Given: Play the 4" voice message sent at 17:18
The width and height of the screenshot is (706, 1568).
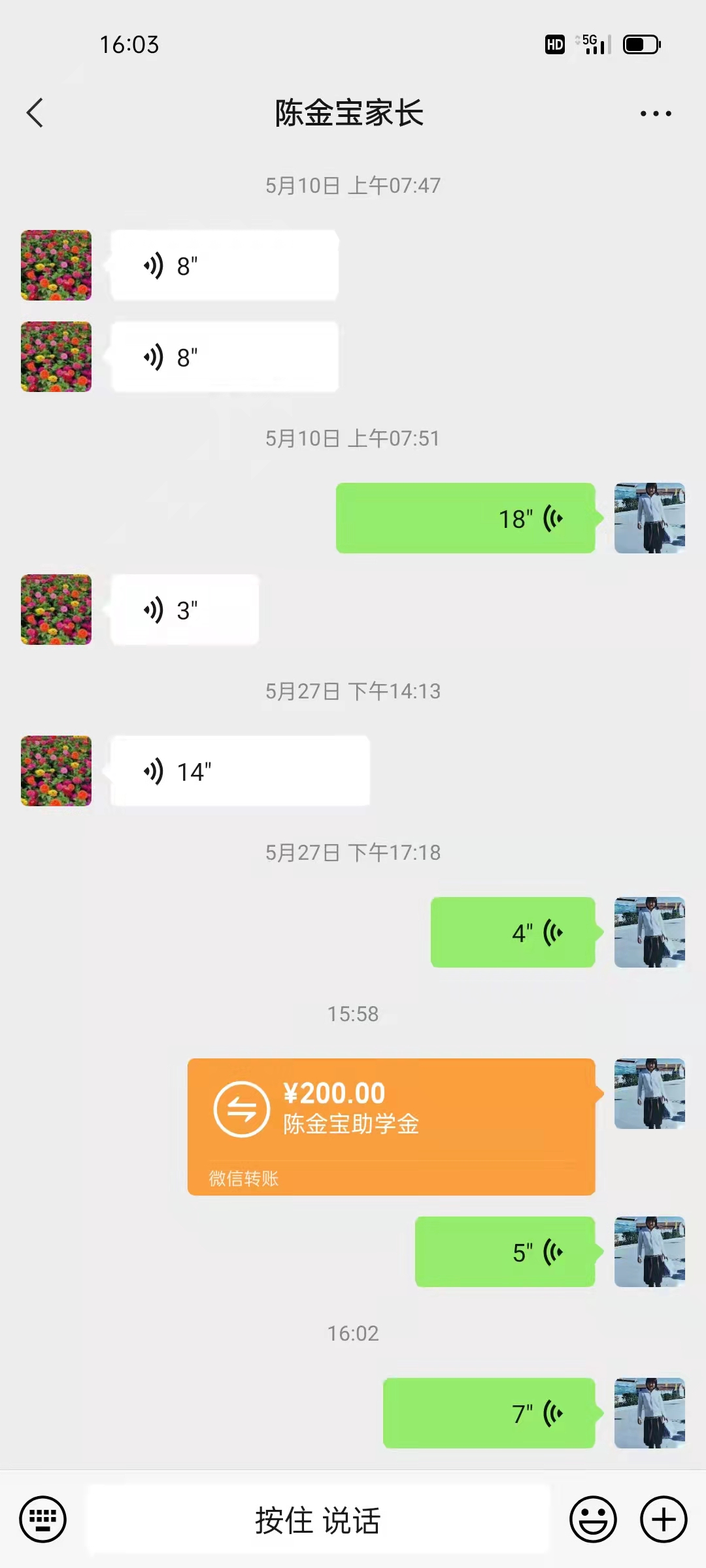Looking at the screenshot, I should 513,933.
